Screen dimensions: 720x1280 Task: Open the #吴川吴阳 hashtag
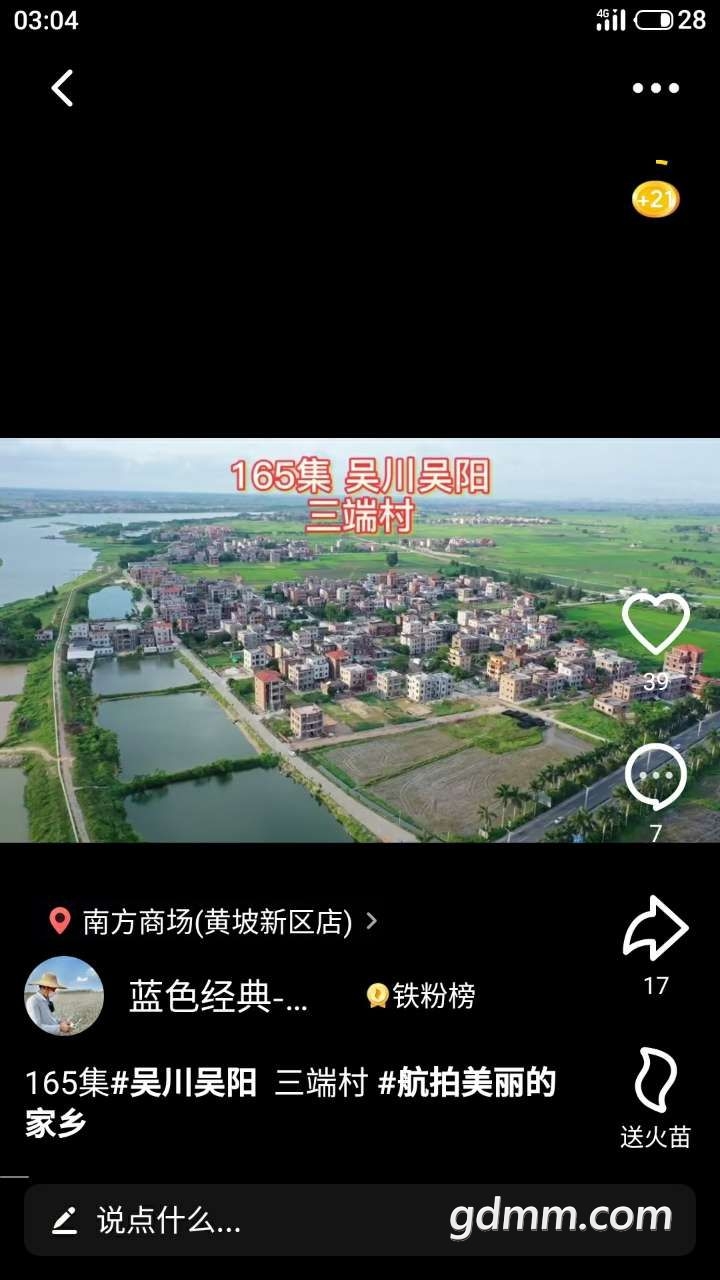coord(183,1083)
